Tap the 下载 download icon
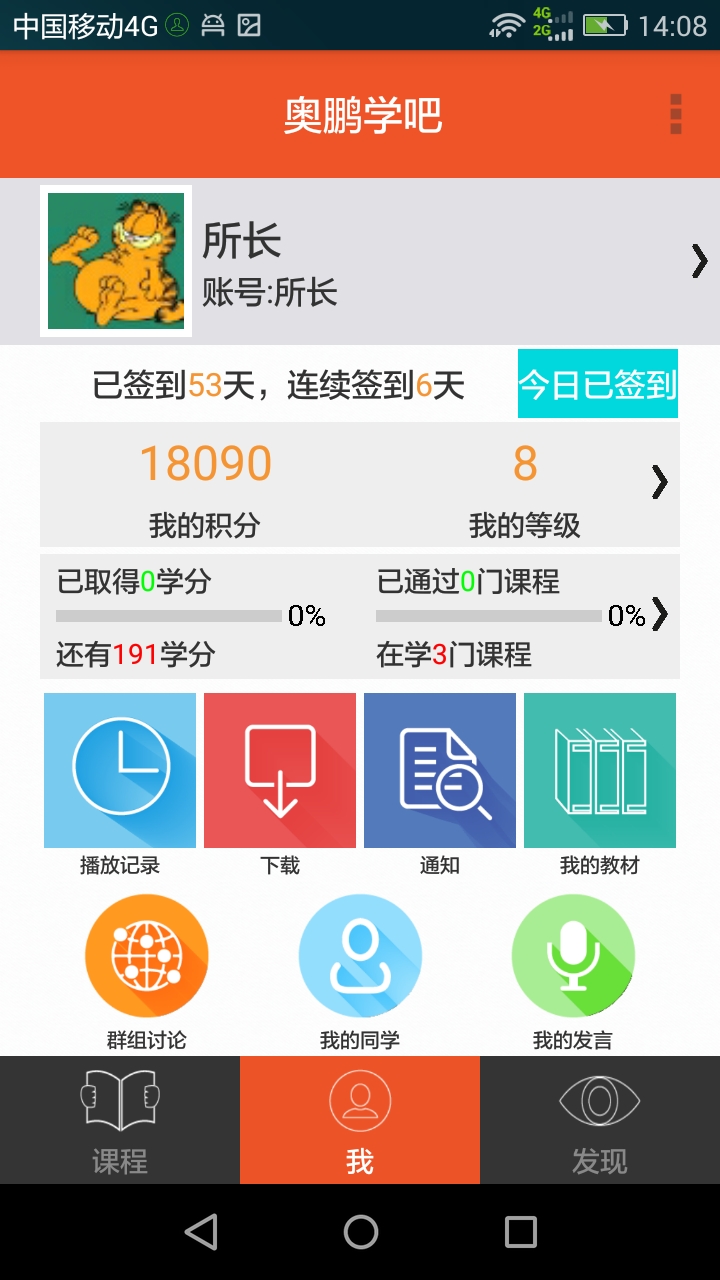The image size is (720, 1280). [280, 769]
